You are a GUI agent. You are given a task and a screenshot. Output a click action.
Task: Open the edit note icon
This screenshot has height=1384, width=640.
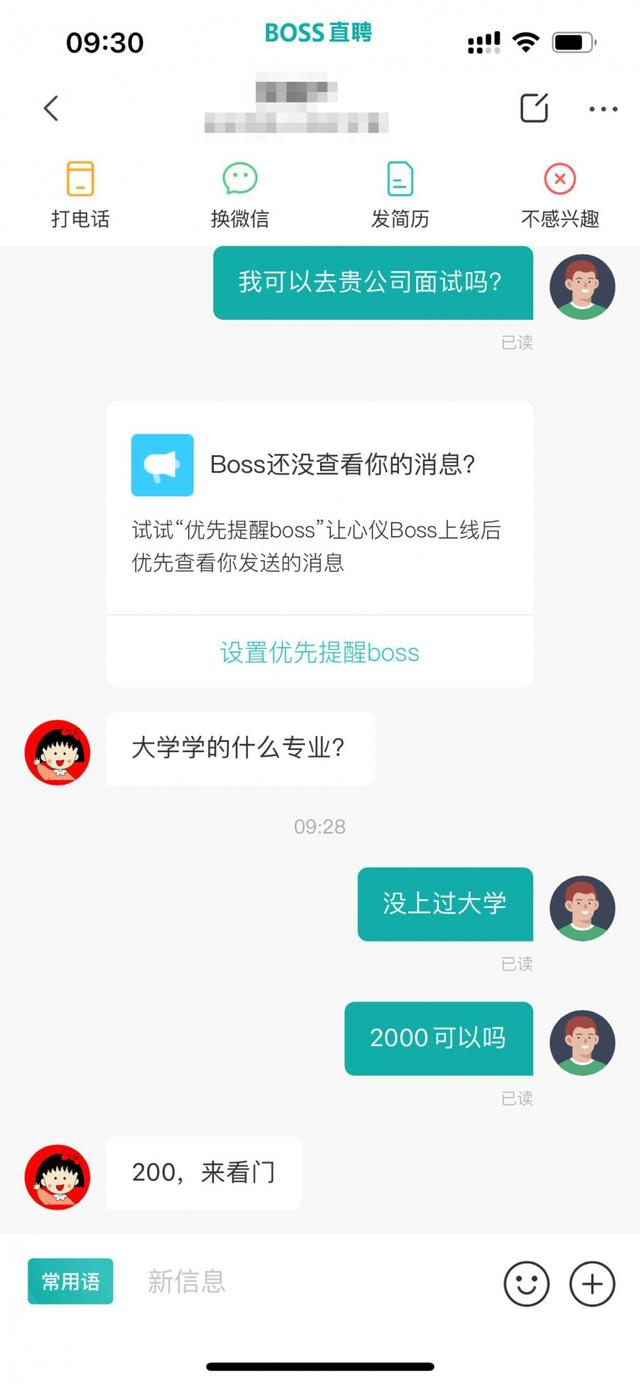[x=534, y=108]
